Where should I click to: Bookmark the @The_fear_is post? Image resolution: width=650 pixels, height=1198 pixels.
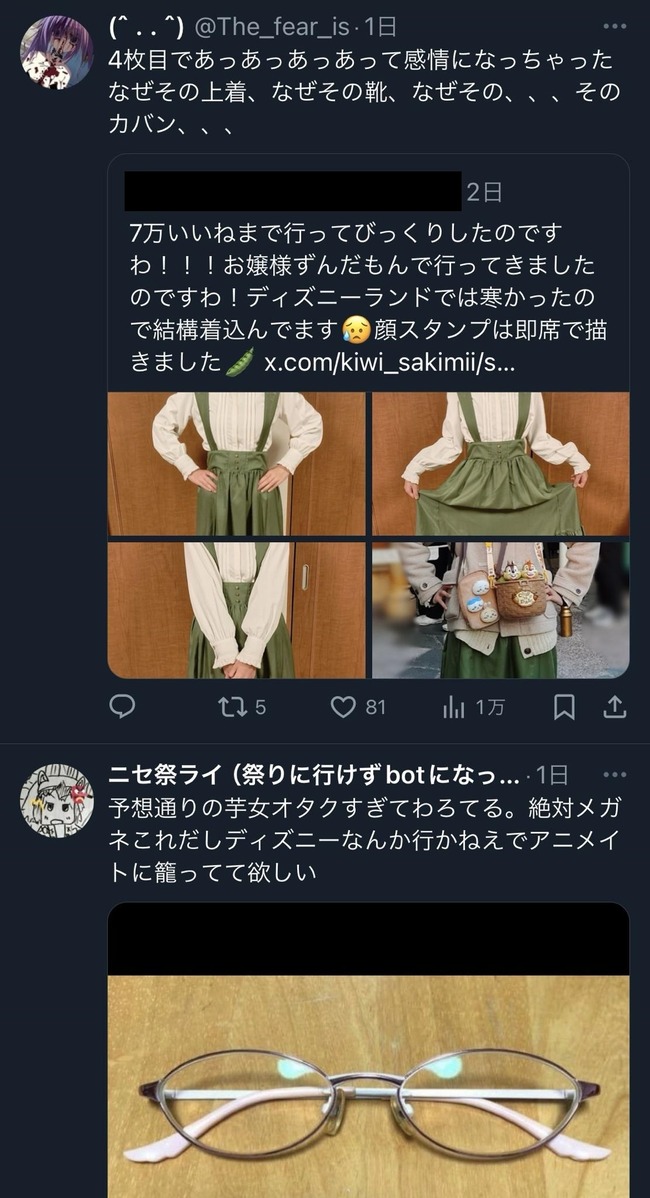[x=564, y=707]
